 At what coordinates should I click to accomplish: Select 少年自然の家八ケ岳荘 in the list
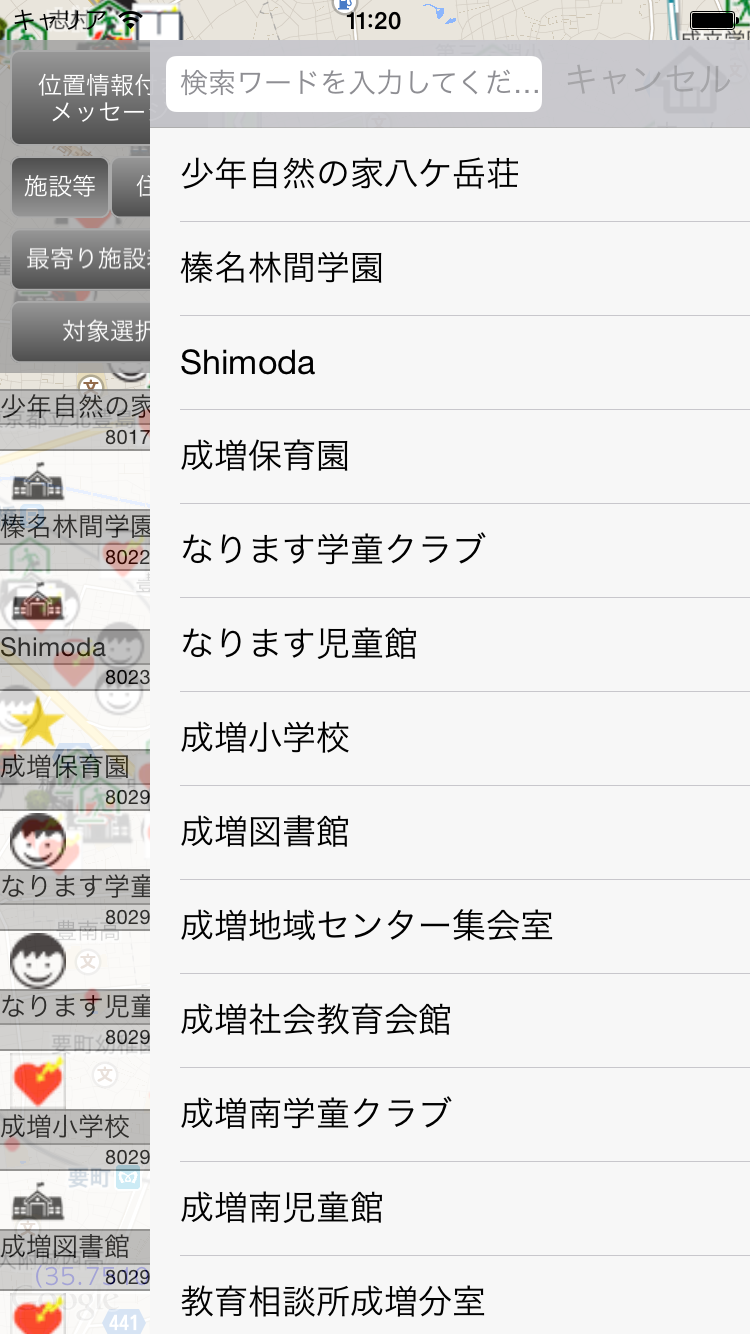[x=450, y=175]
